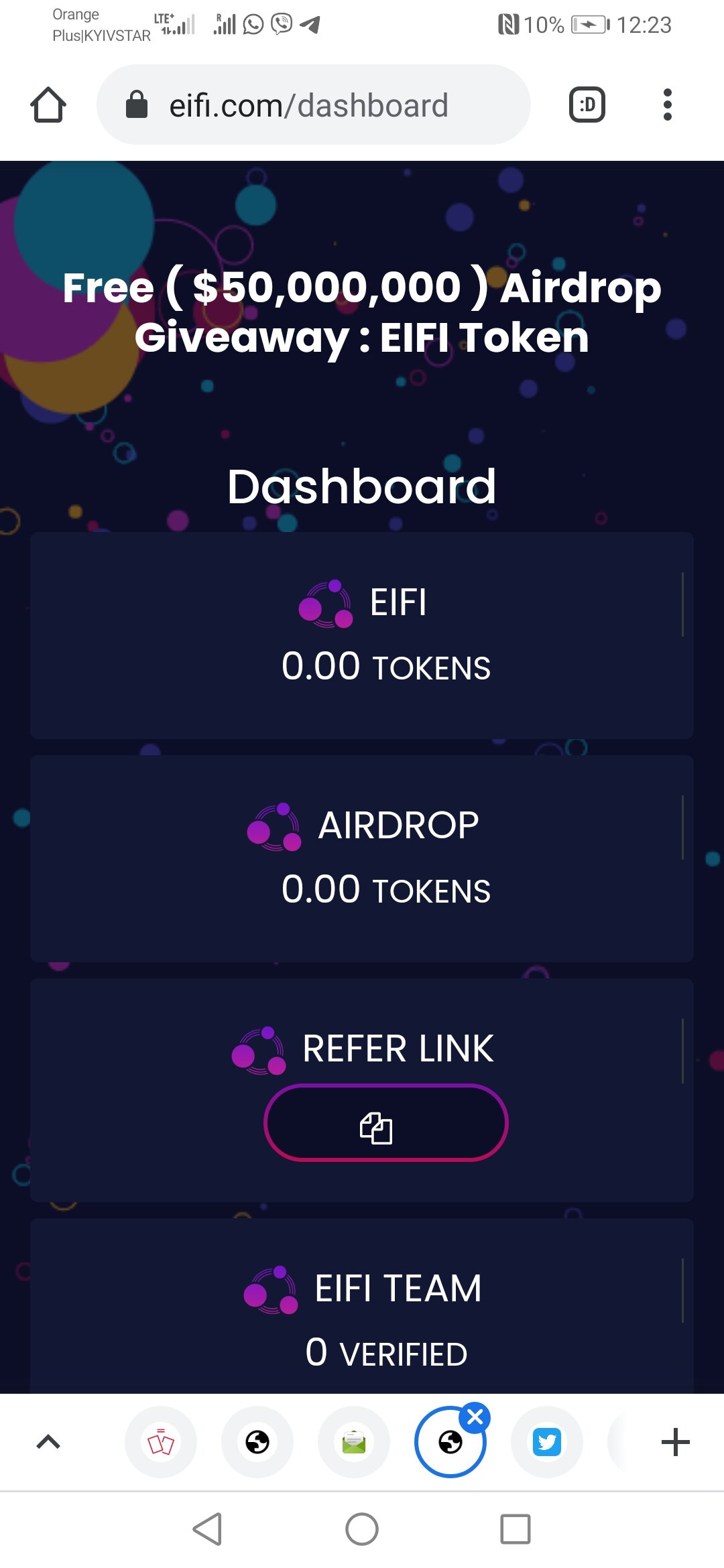Collapse the tab strip with the up chevron
724x1568 pixels.
[48, 1441]
